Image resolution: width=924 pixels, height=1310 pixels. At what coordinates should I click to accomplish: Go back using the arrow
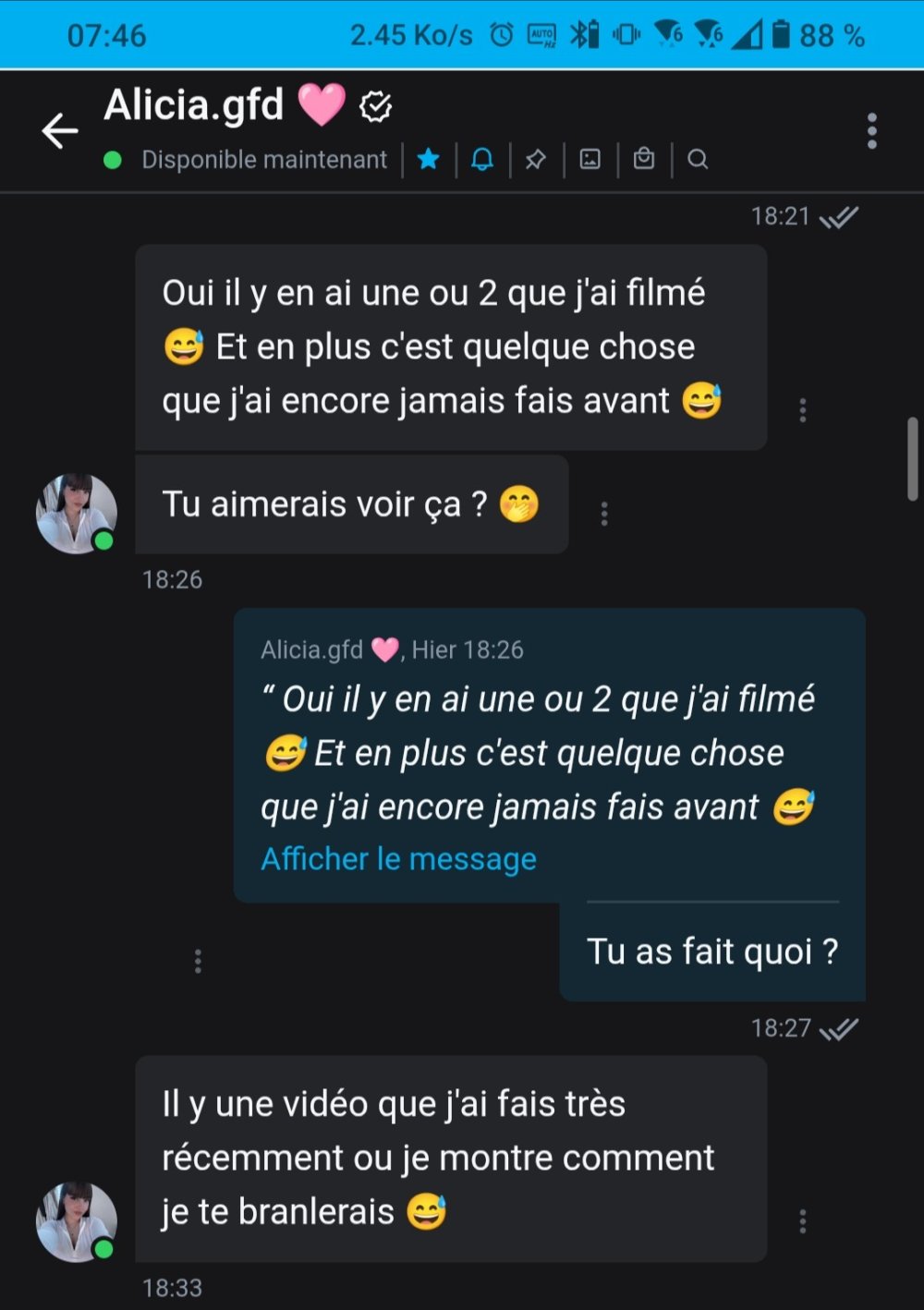pyautogui.click(x=60, y=131)
